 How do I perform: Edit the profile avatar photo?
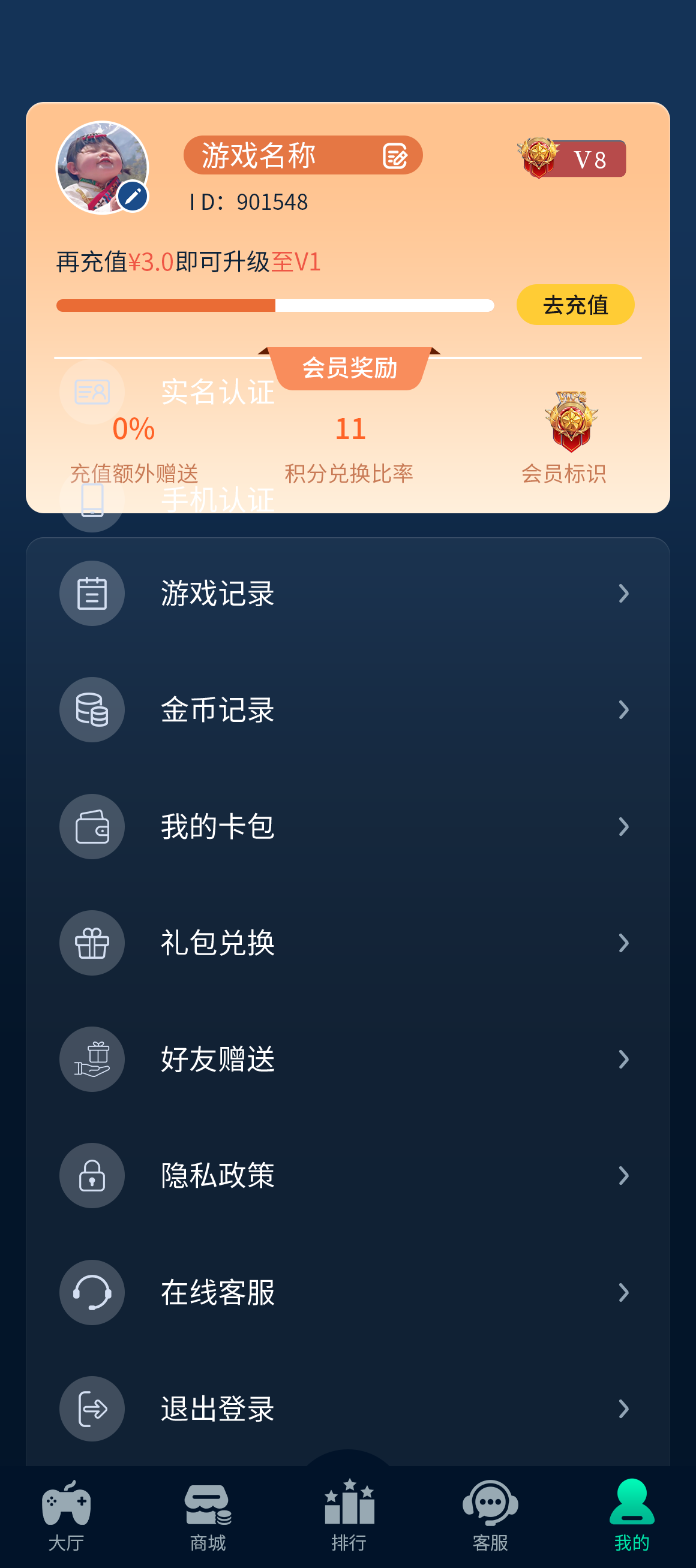[133, 196]
